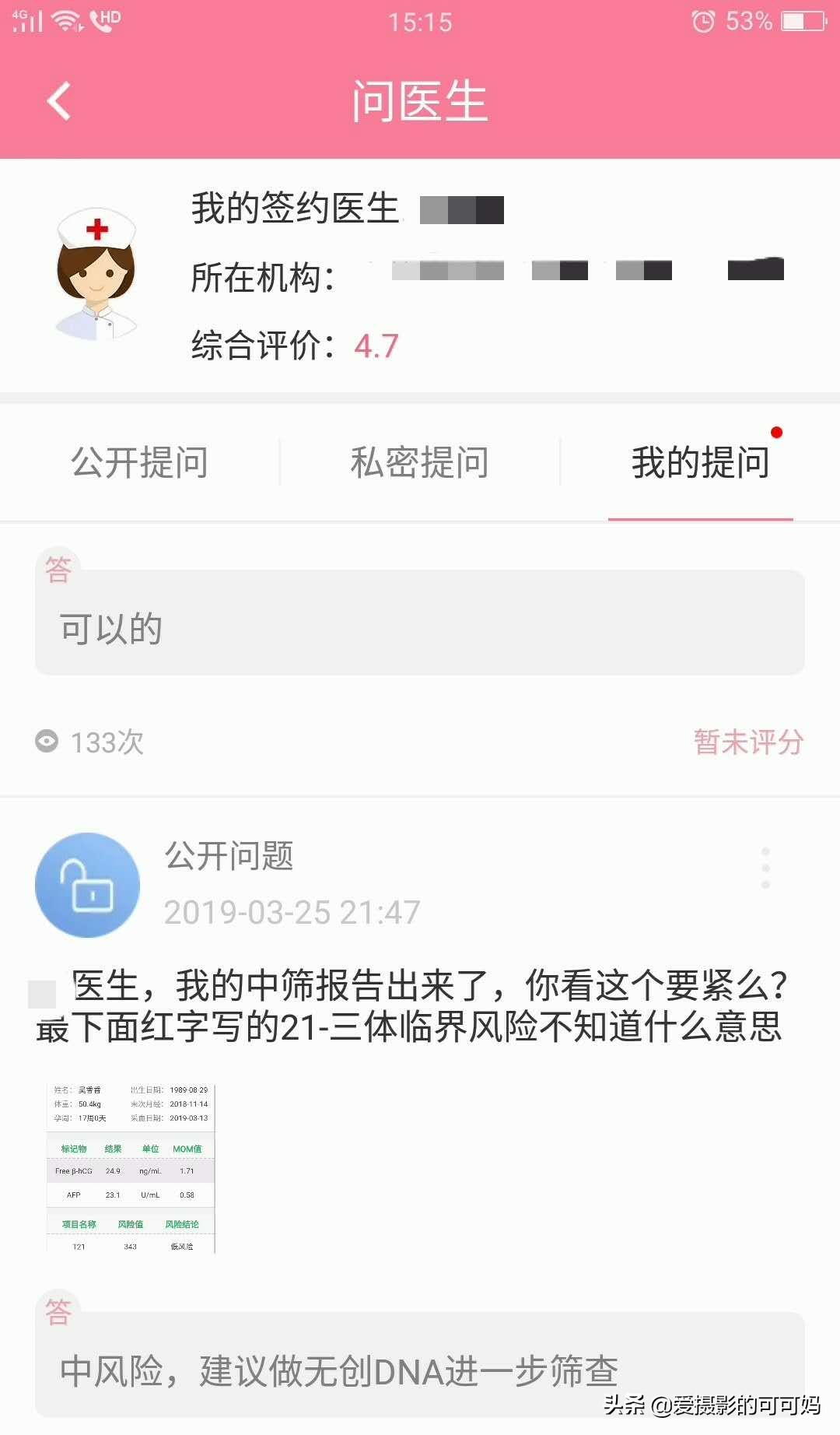The width and height of the screenshot is (840, 1435).
Task: Tap the nurse avatar of the signed doctor
Action: coord(96,276)
